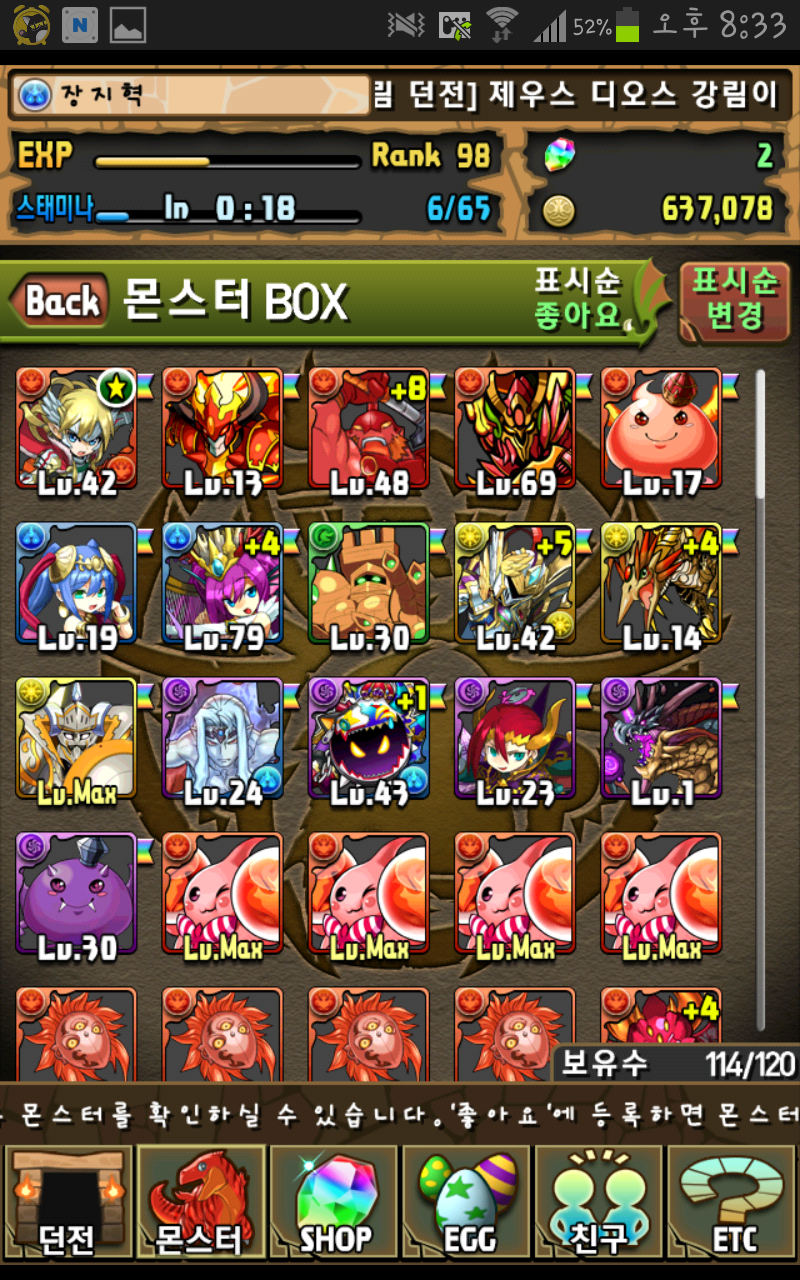
Task: Select the Lv.30 purple slime monster
Action: [x=76, y=893]
